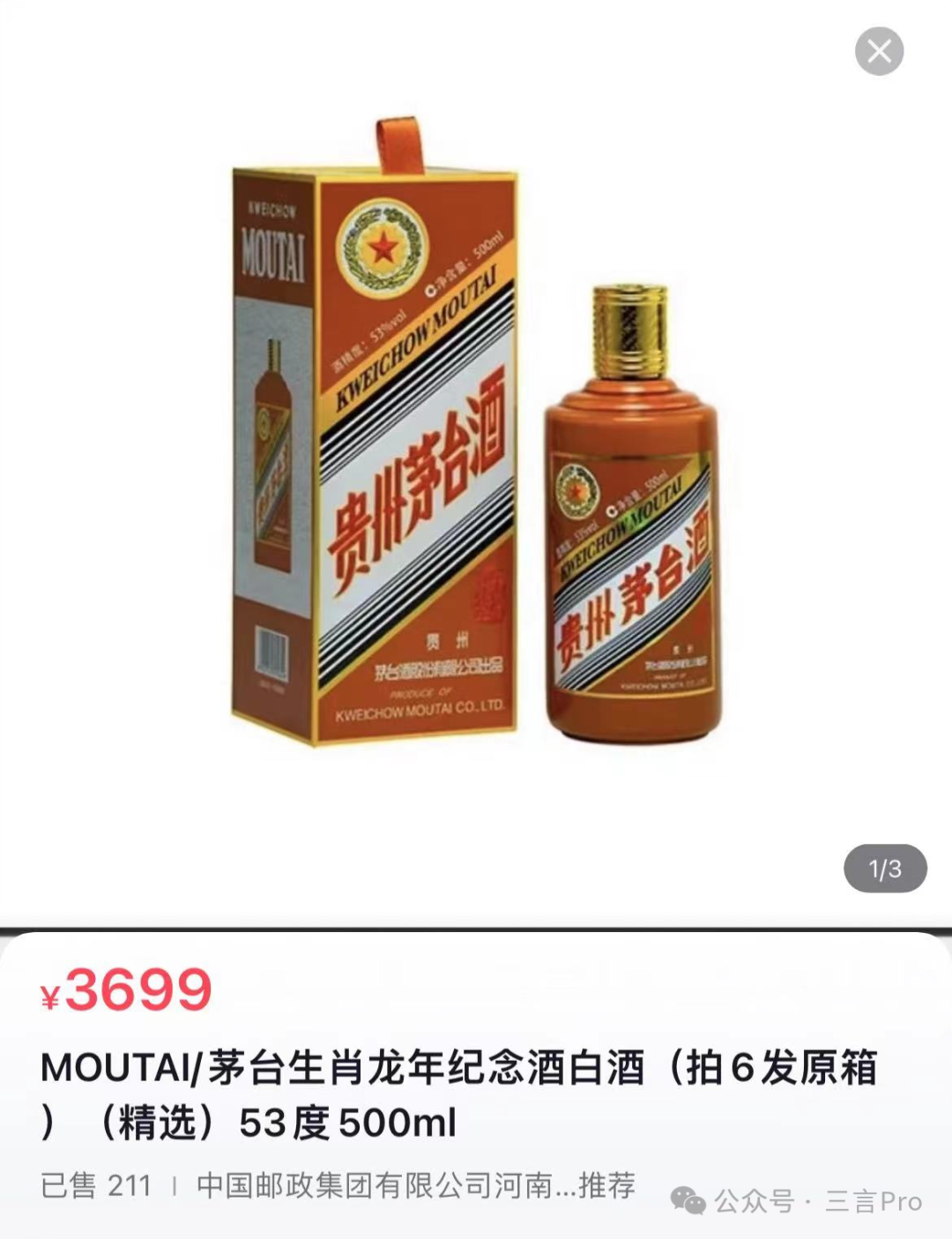Open the Moutai product image
This screenshot has width=952, height=1239.
[x=476, y=441]
